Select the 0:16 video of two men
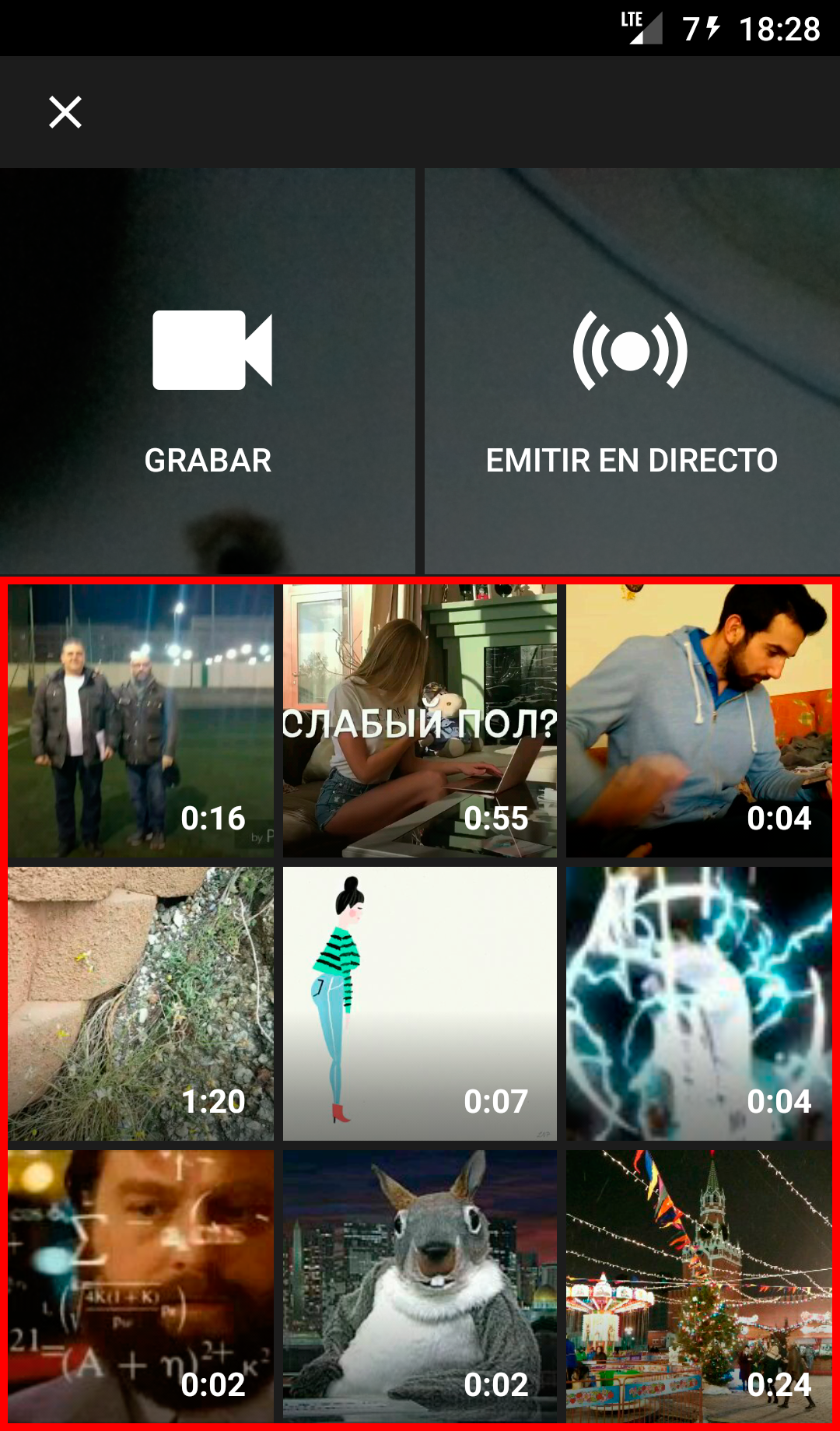The image size is (840, 1431). [141, 721]
